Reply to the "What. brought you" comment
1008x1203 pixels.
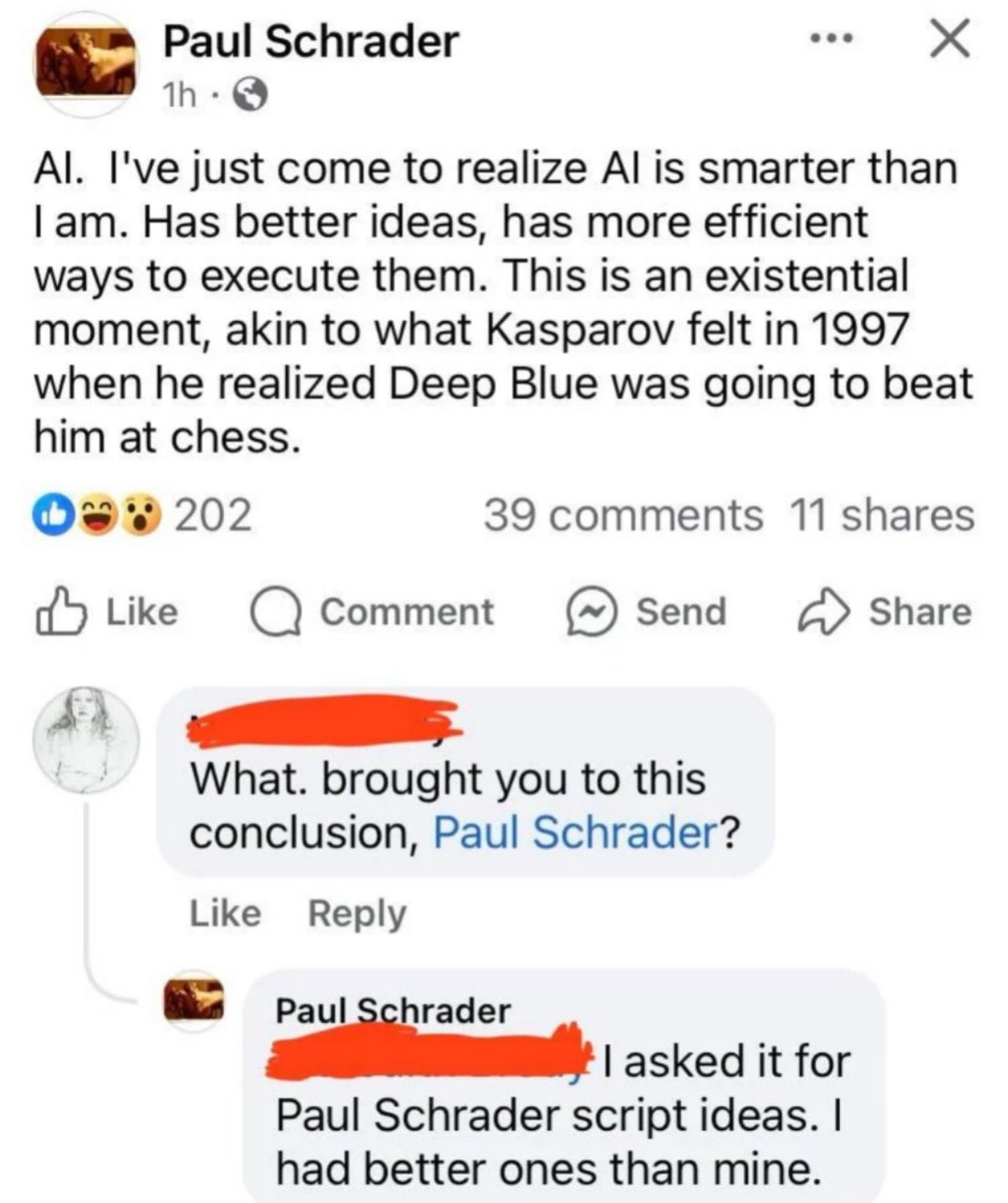tap(357, 913)
